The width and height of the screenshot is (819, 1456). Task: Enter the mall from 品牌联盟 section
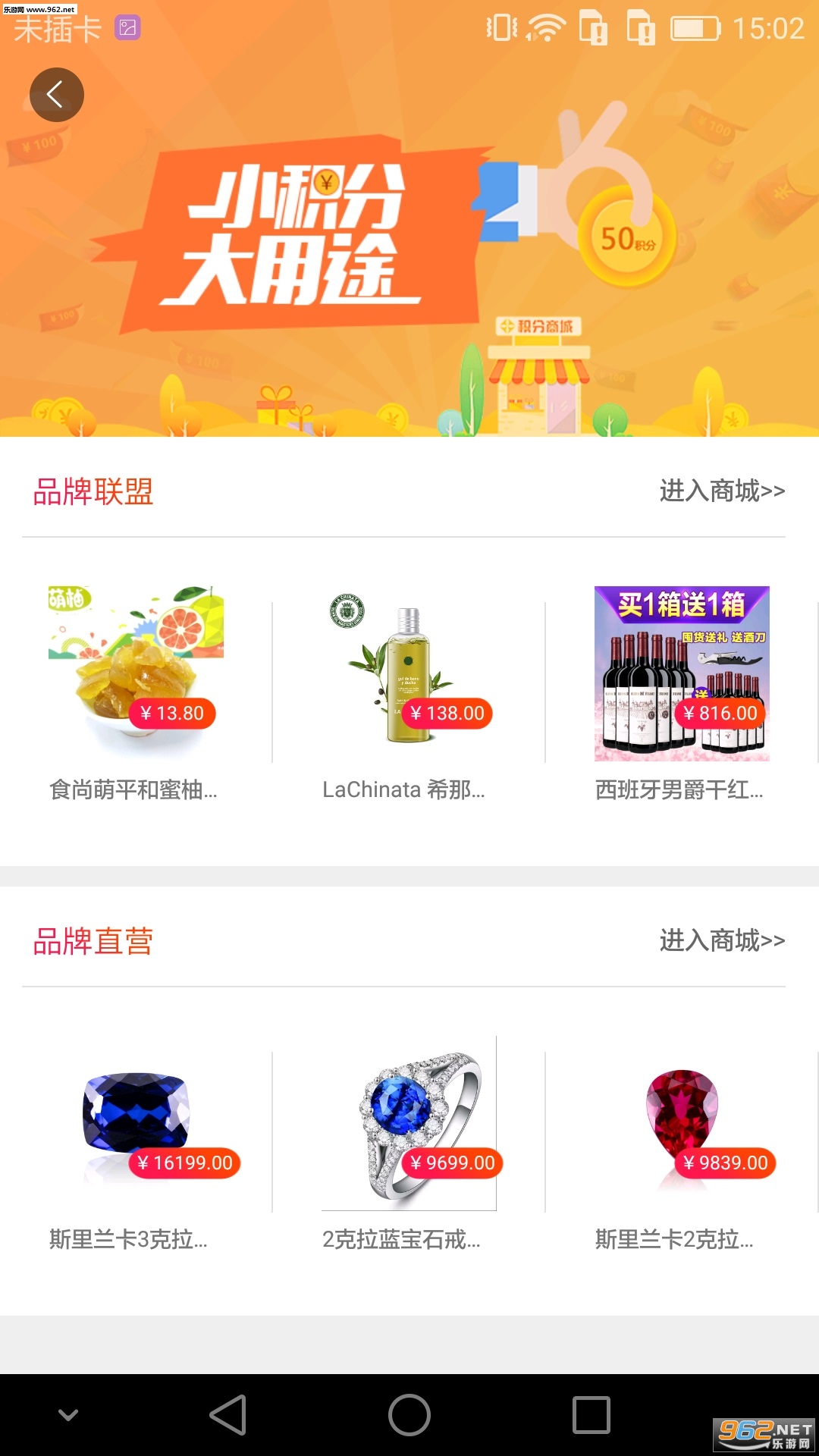click(721, 491)
